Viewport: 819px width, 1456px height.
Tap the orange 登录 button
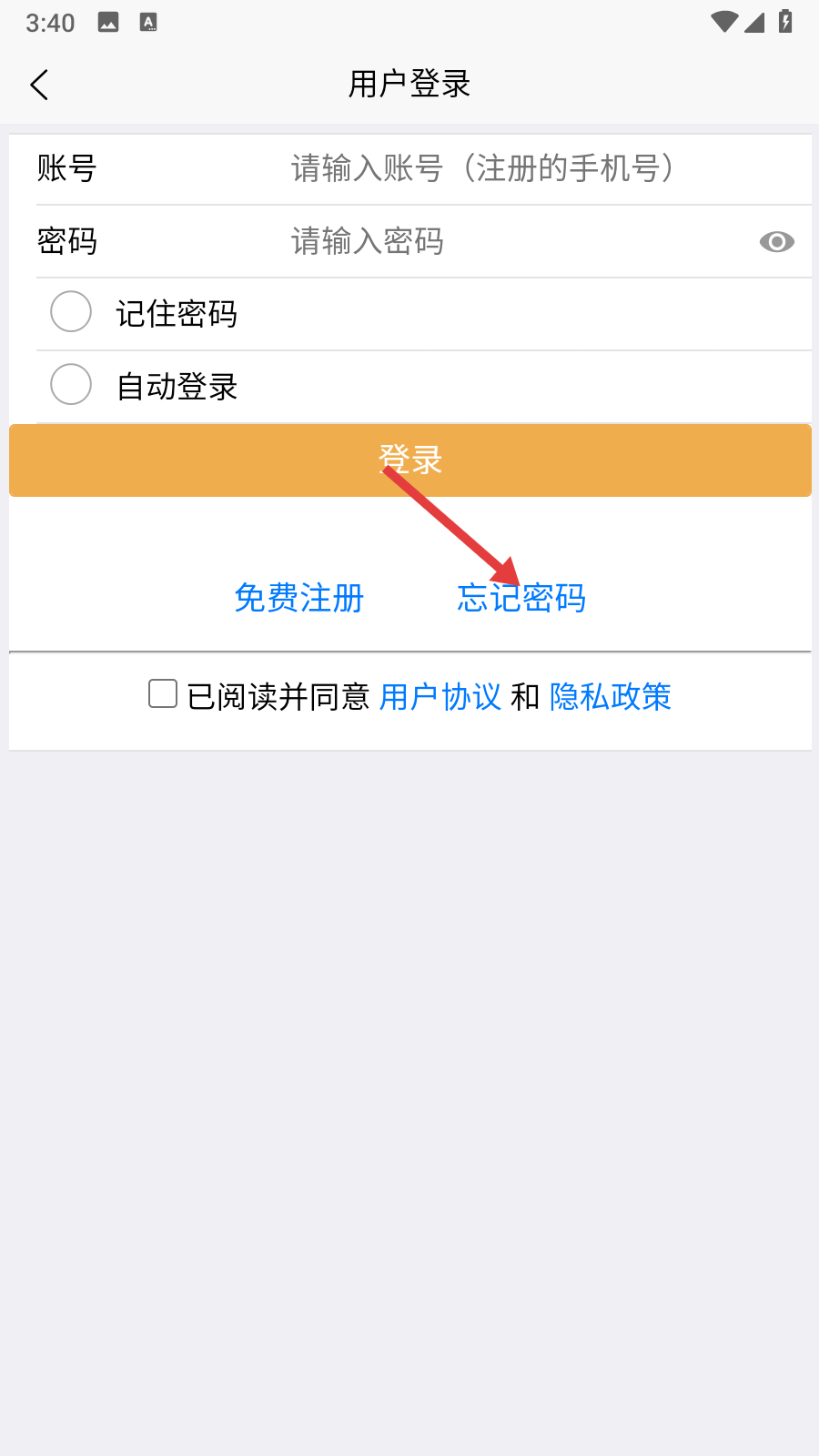coord(409,460)
